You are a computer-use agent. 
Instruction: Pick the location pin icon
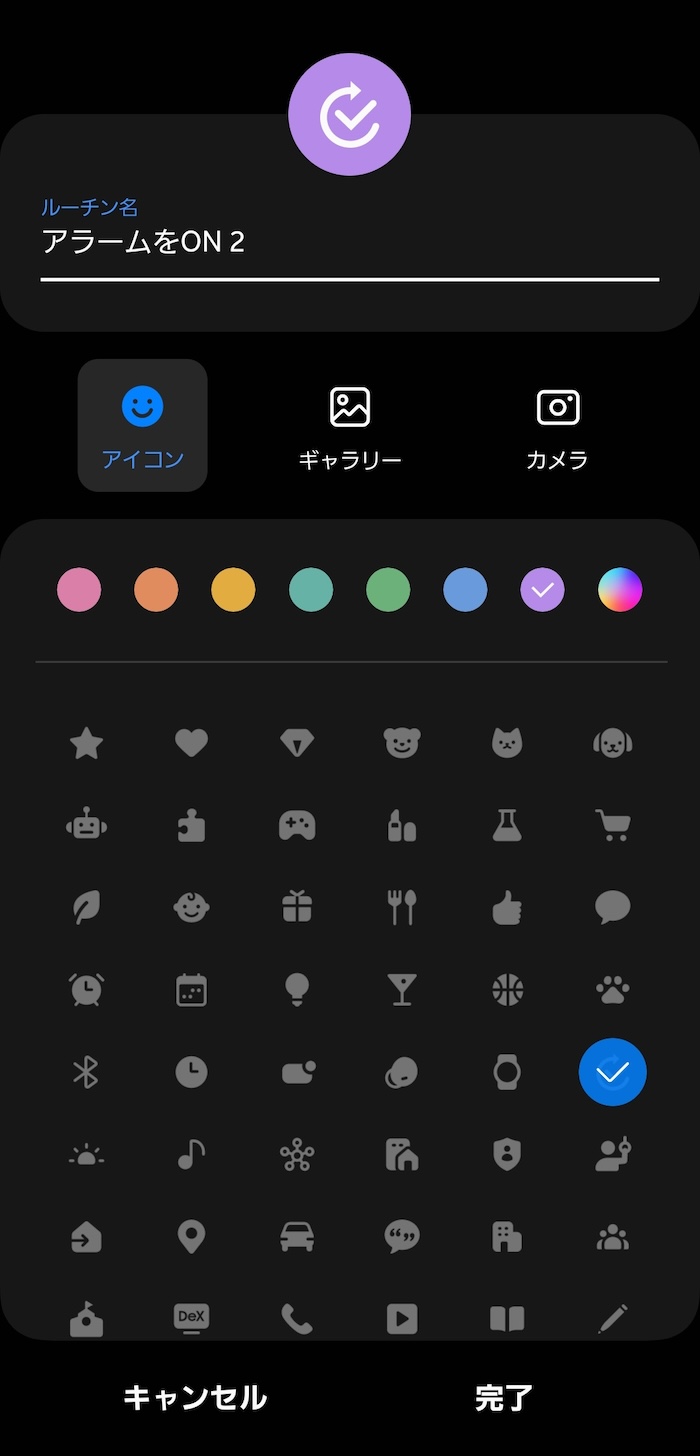coord(191,1237)
